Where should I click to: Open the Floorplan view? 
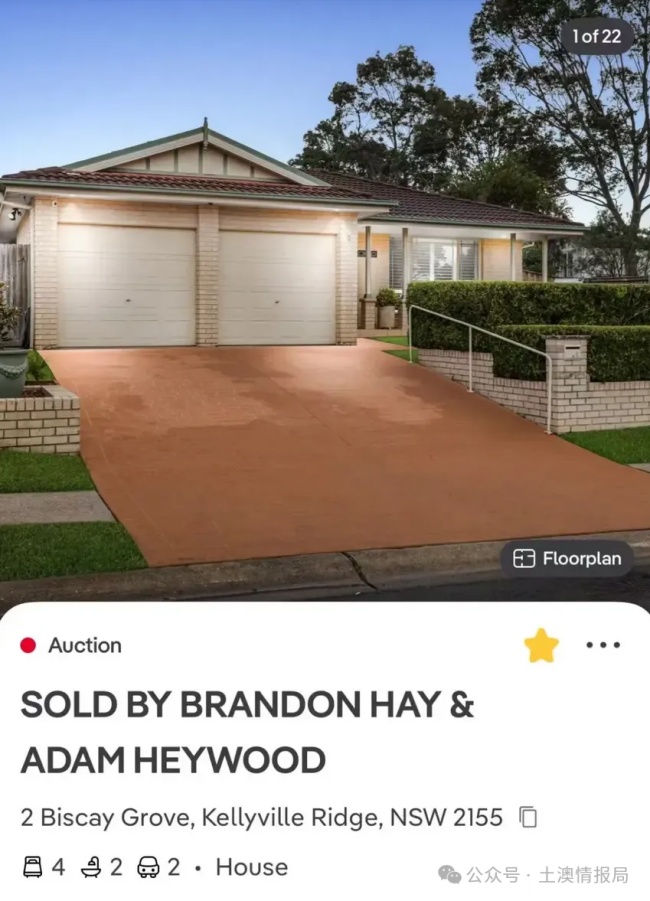click(x=567, y=559)
